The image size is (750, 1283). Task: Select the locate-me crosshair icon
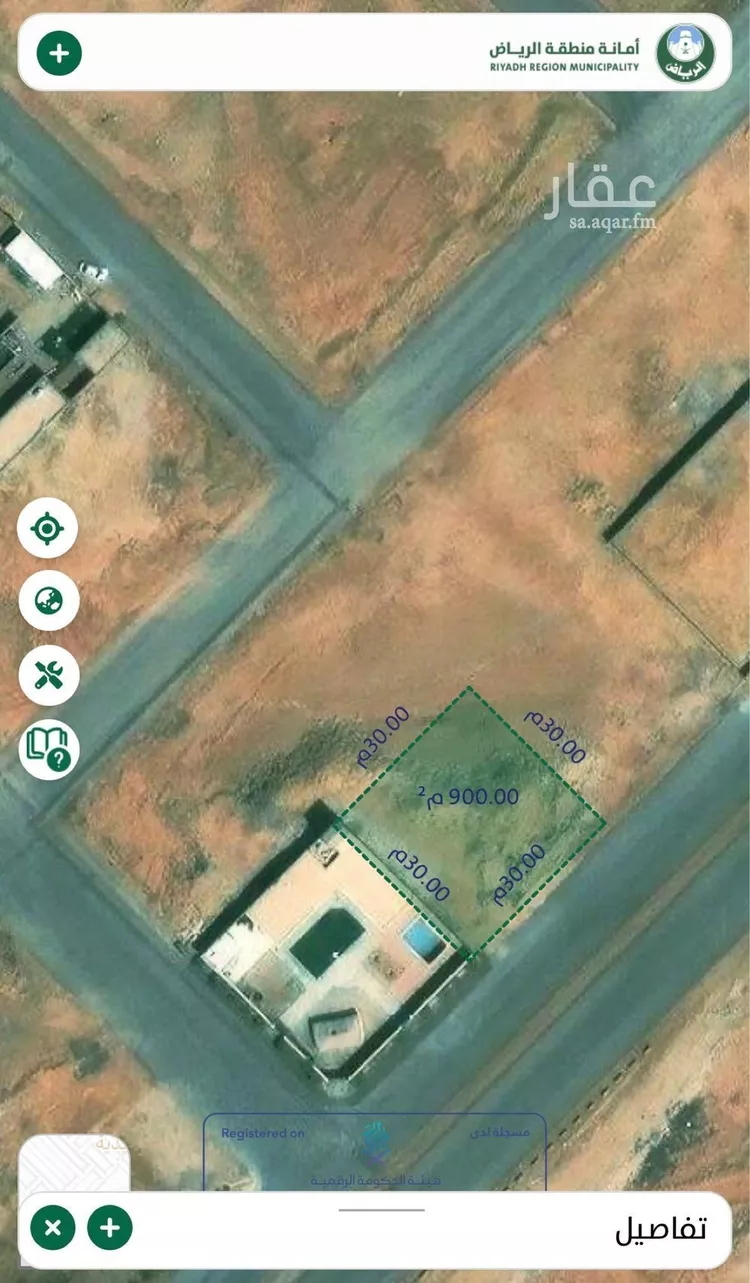(x=45, y=528)
